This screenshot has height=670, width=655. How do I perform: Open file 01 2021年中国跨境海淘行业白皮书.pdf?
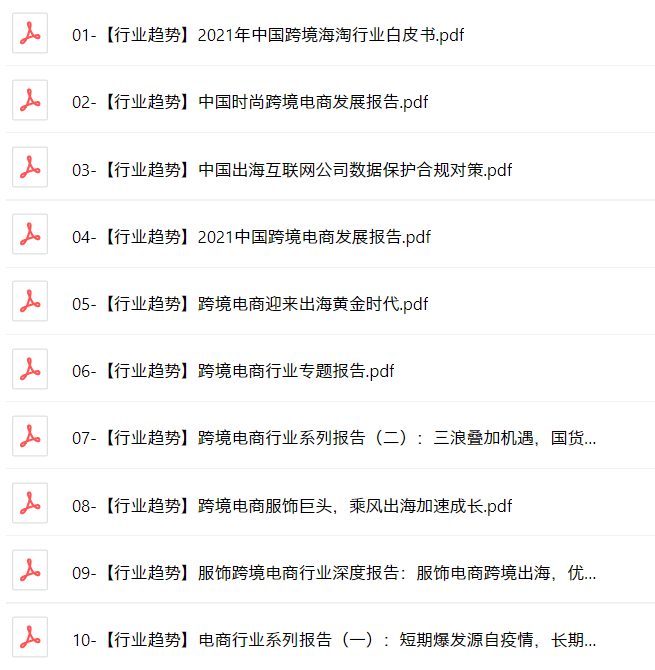pyautogui.click(x=267, y=35)
